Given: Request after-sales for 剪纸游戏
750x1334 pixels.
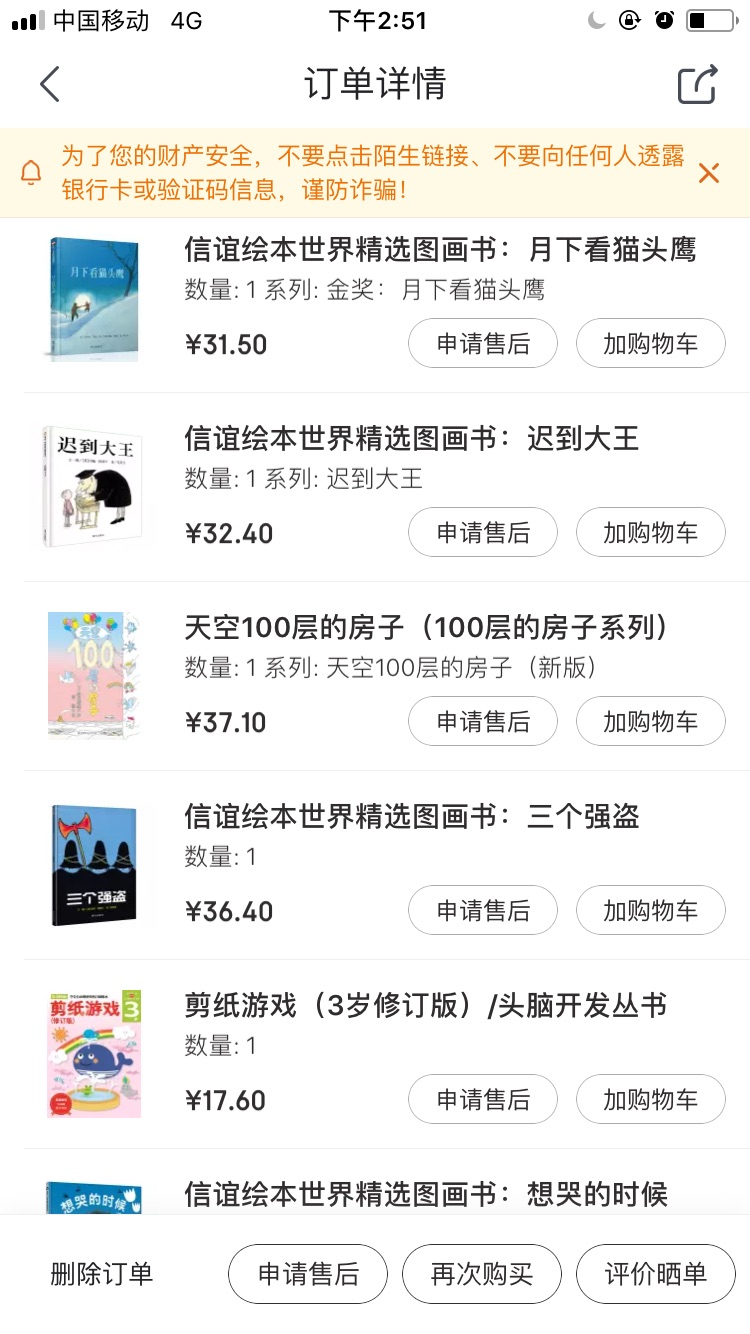Looking at the screenshot, I should [483, 1100].
